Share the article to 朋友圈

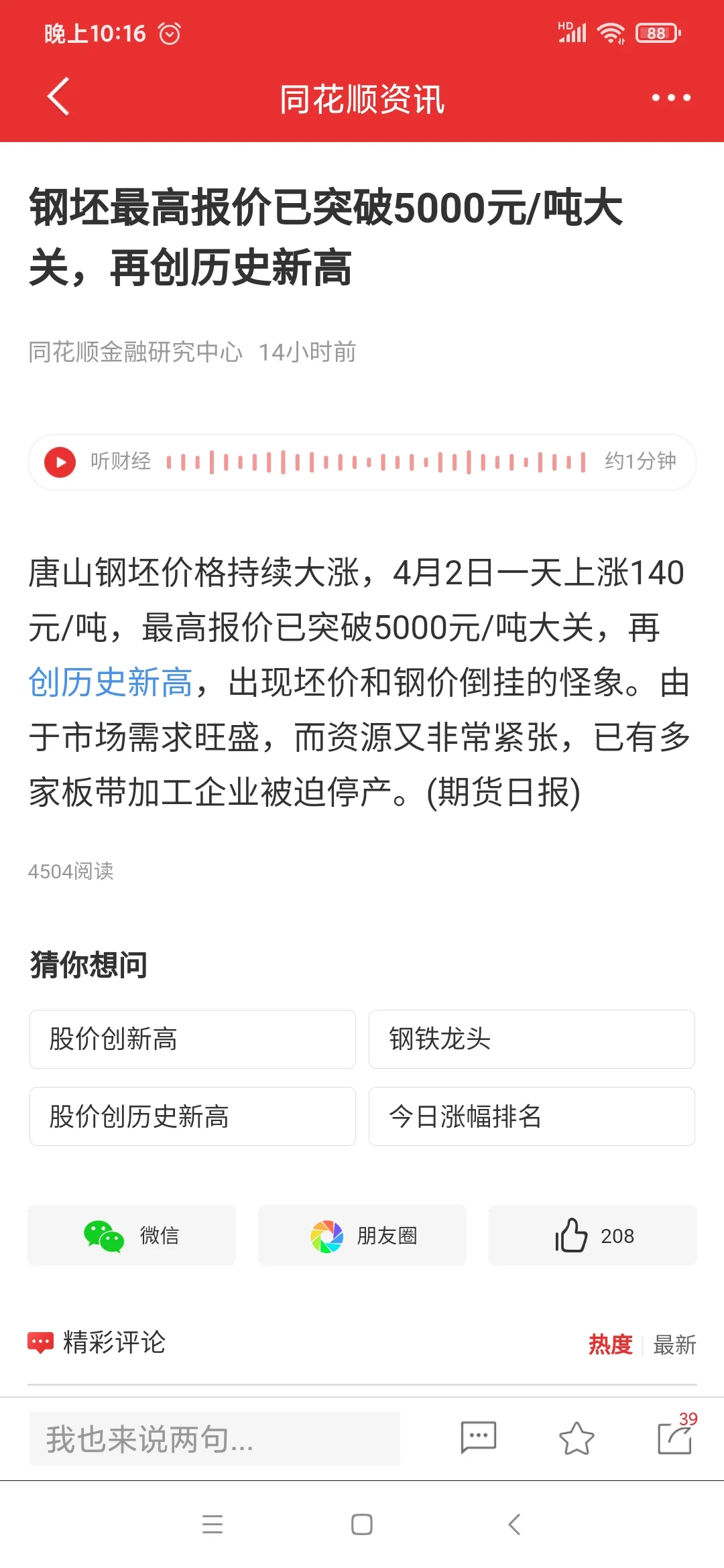coord(362,1235)
